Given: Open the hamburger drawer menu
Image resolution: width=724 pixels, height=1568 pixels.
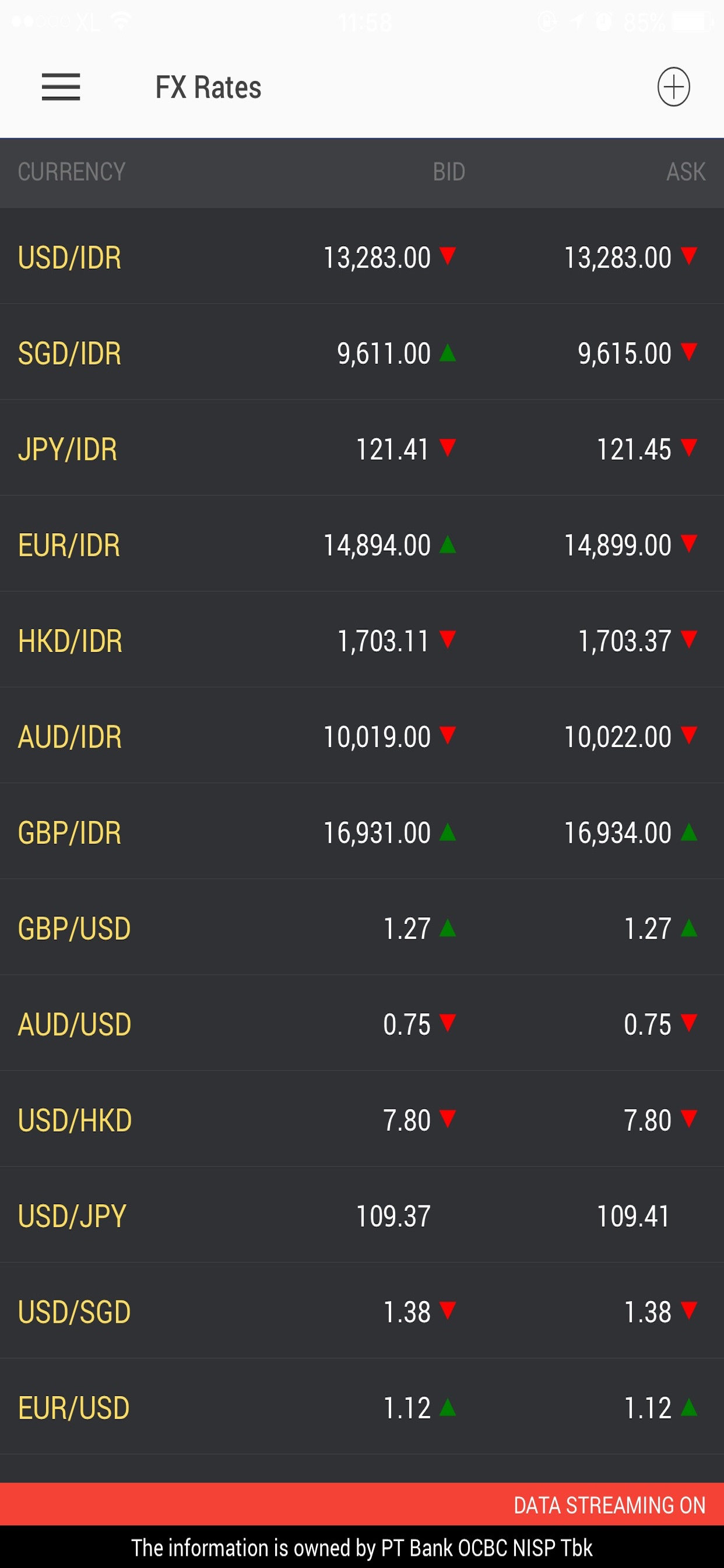Looking at the screenshot, I should 61,87.
